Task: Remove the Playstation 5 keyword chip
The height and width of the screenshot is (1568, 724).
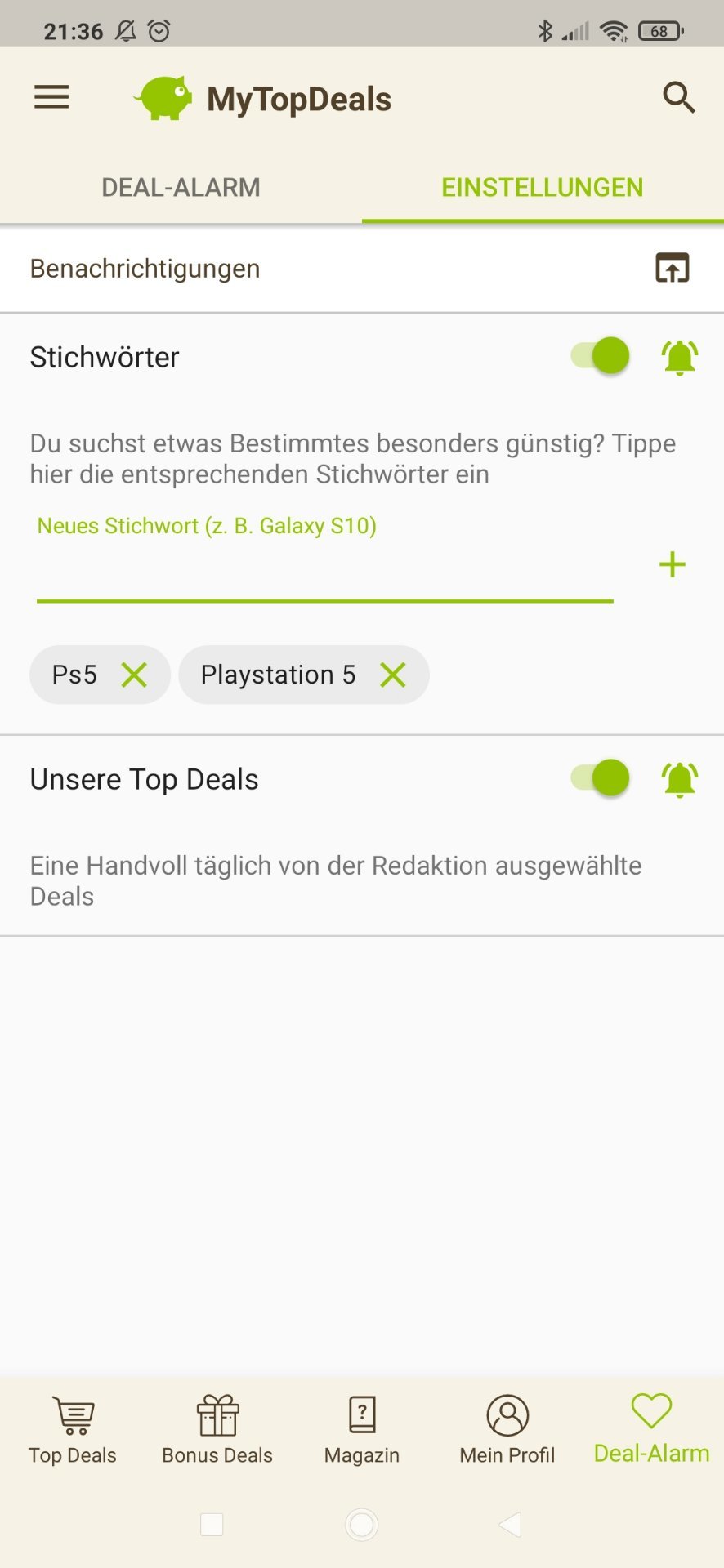Action: 393,675
